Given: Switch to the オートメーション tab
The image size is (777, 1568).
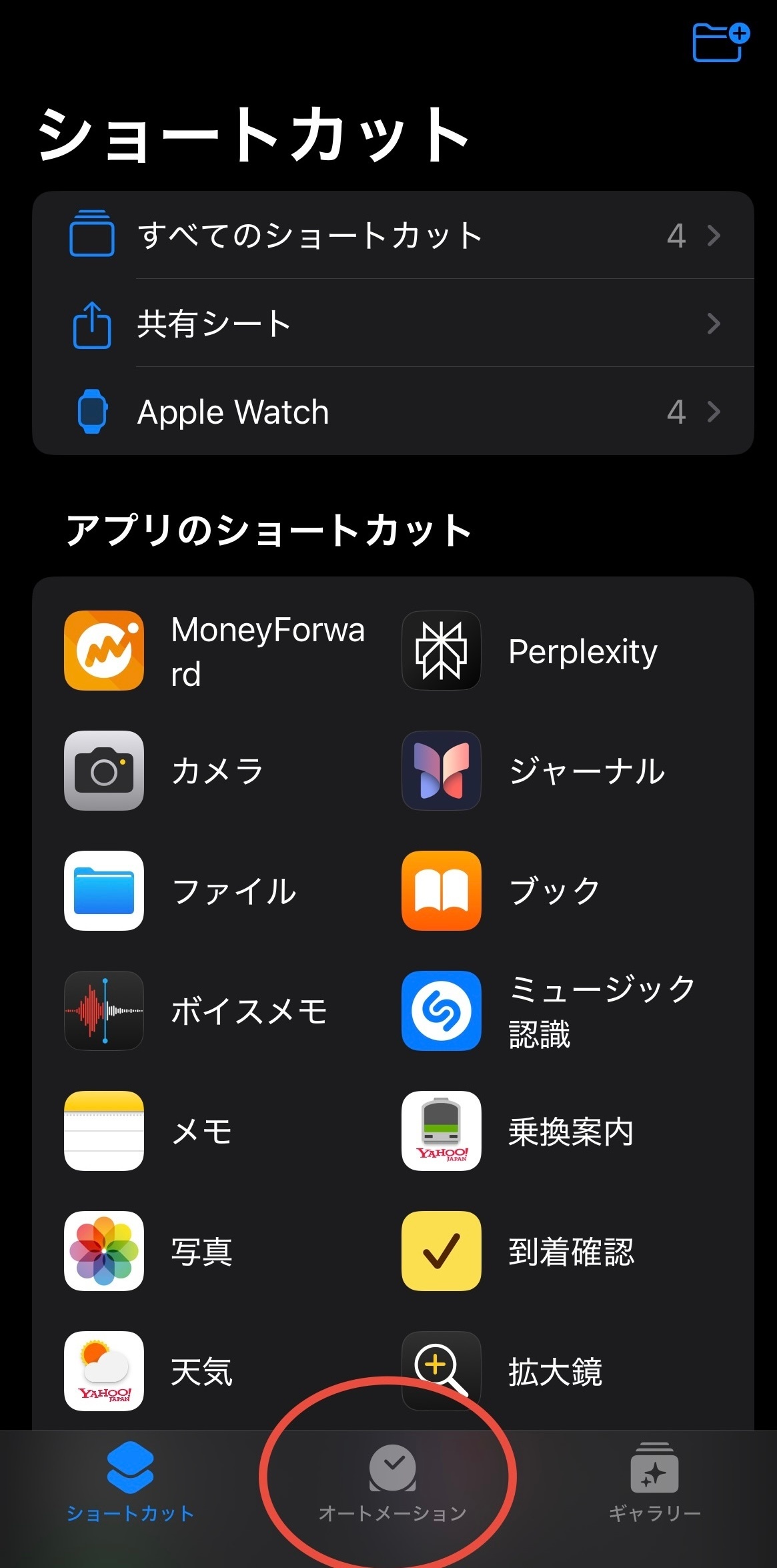Looking at the screenshot, I should click(x=392, y=1483).
